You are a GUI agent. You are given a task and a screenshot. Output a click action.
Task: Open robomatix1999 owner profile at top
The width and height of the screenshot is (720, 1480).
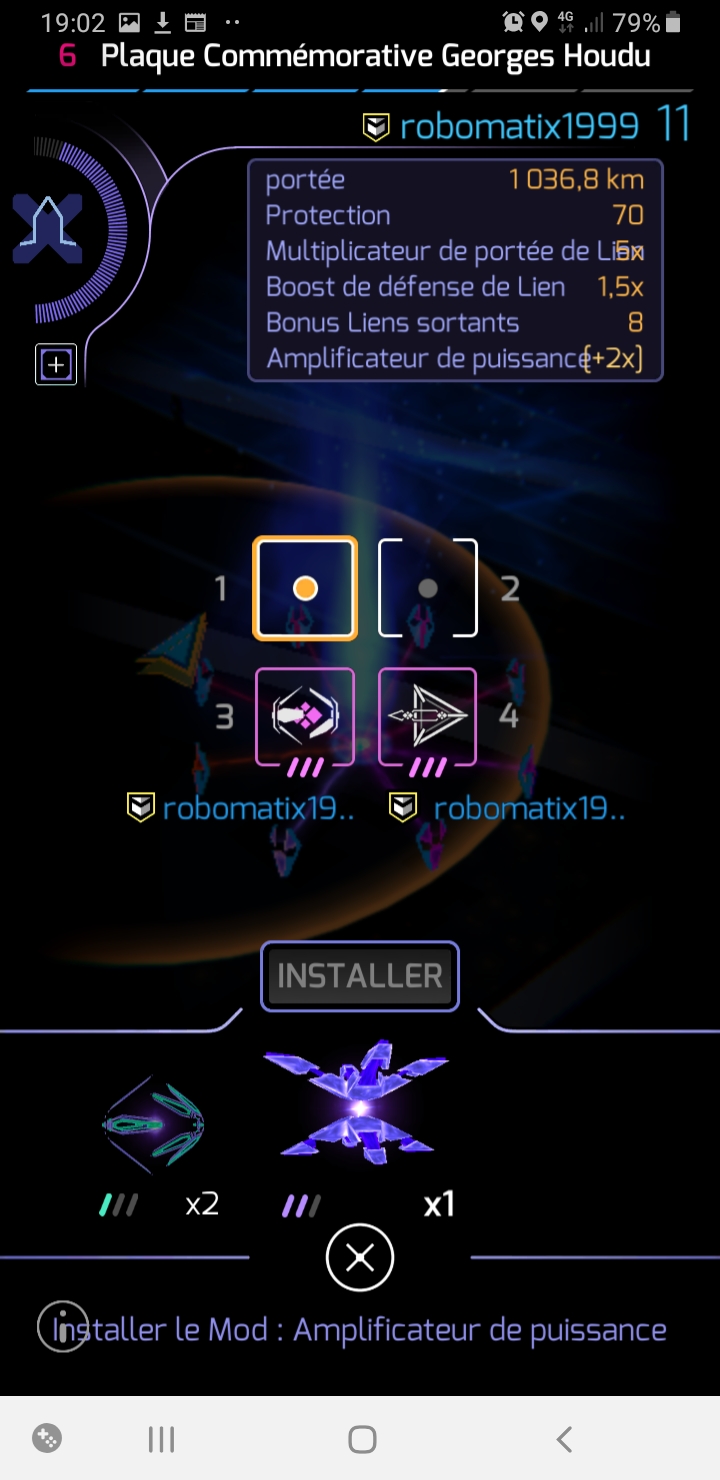518,126
